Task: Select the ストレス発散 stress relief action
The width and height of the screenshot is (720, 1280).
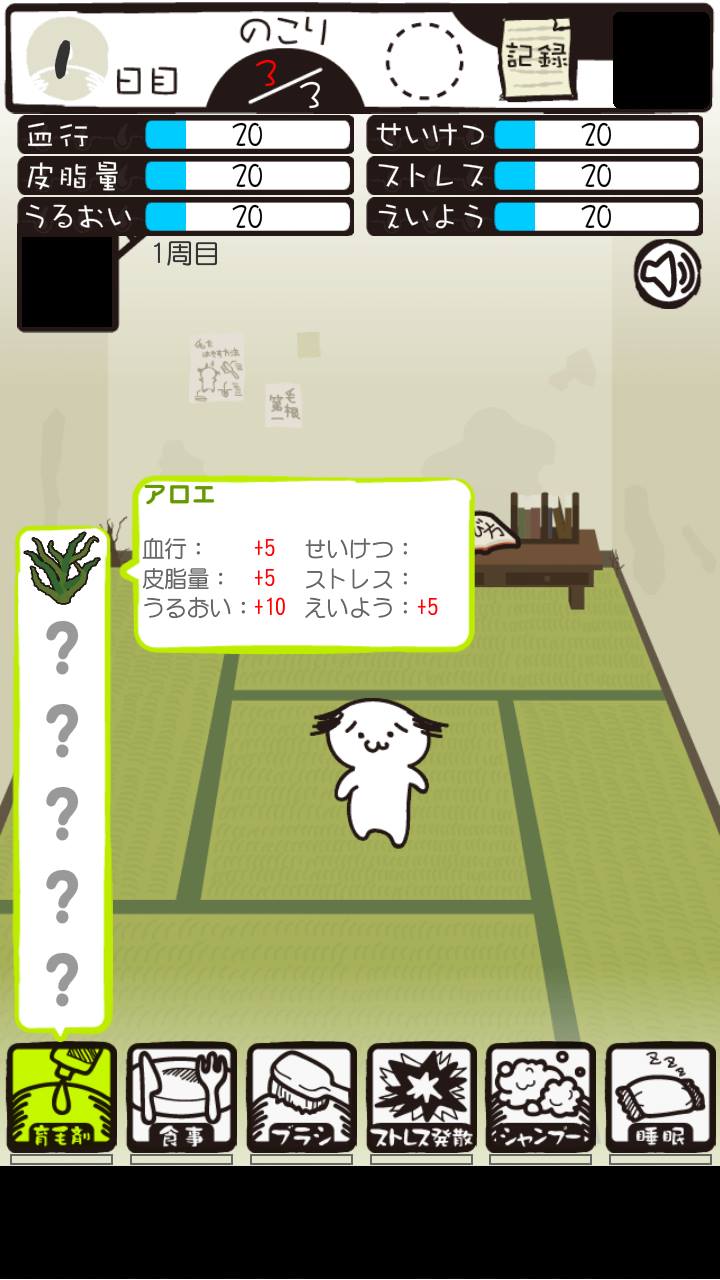Action: click(421, 1099)
